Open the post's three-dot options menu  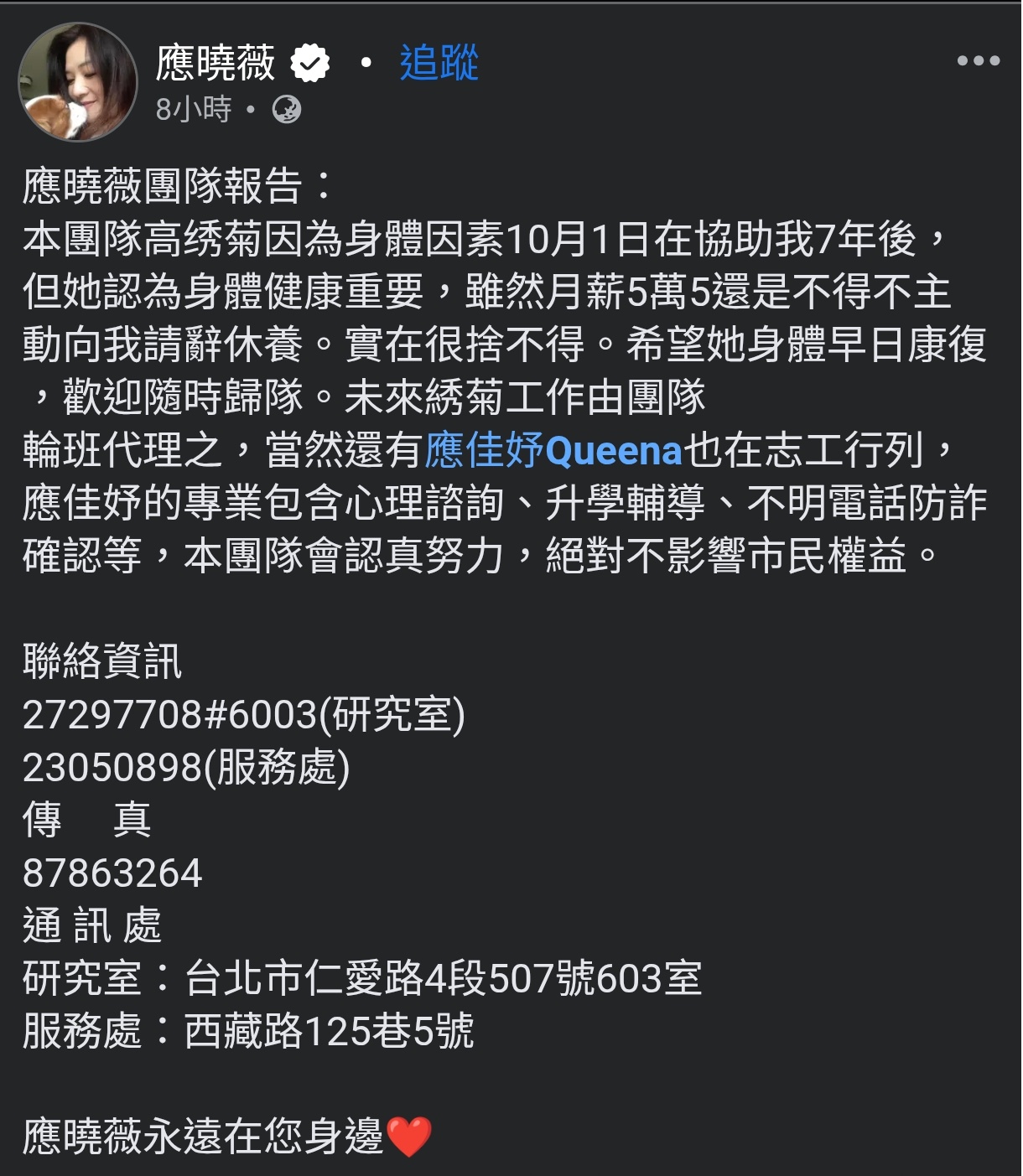click(x=978, y=61)
